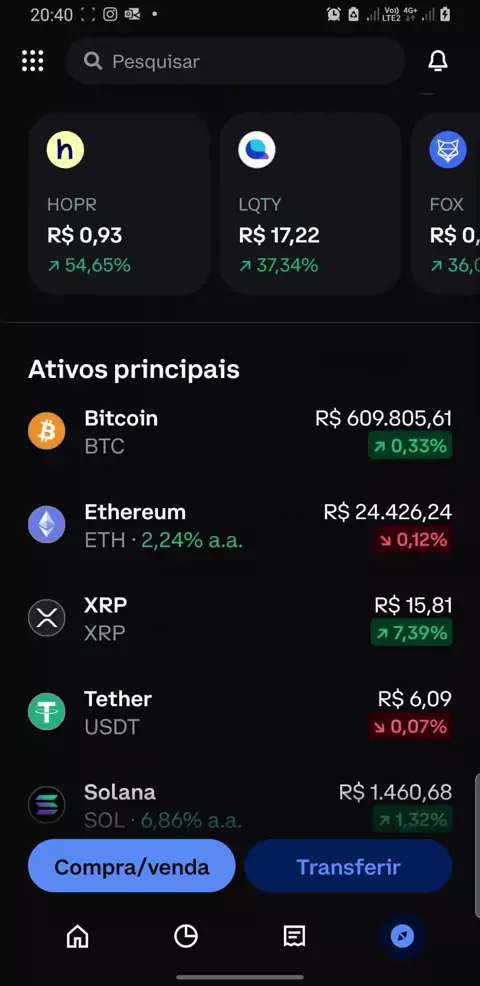Image resolution: width=480 pixels, height=986 pixels.
Task: Switch to the transactions receipt tab
Action: tap(294, 936)
